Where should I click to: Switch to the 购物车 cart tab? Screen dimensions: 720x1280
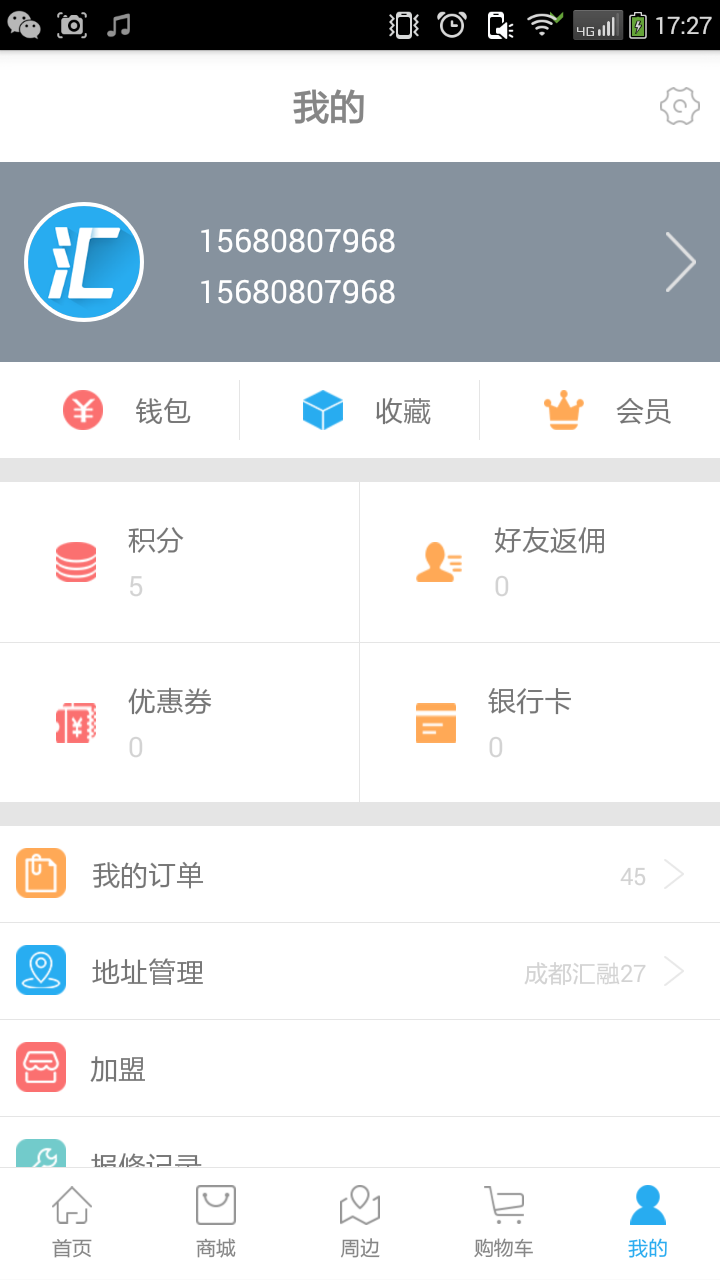click(x=504, y=1222)
